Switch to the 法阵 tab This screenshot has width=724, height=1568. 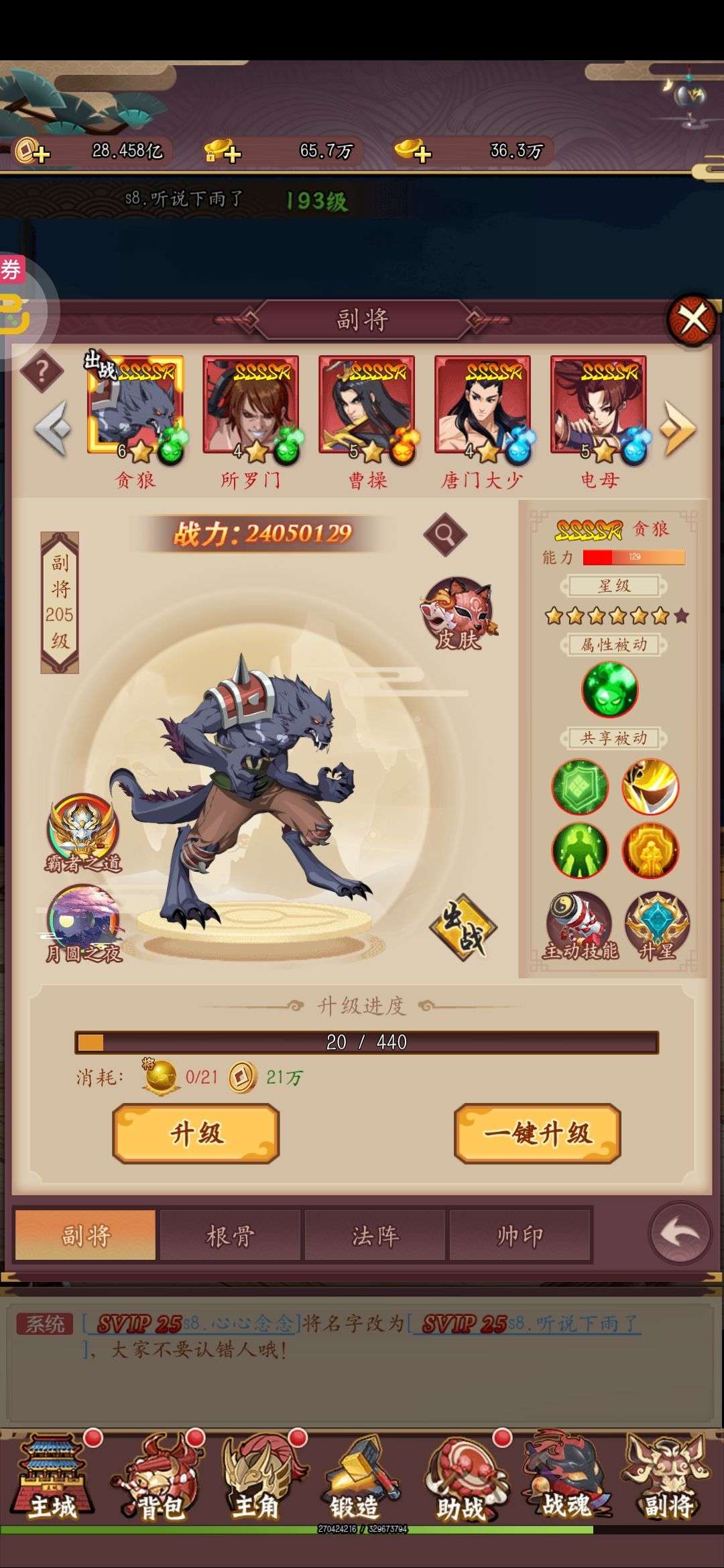coord(375,1235)
